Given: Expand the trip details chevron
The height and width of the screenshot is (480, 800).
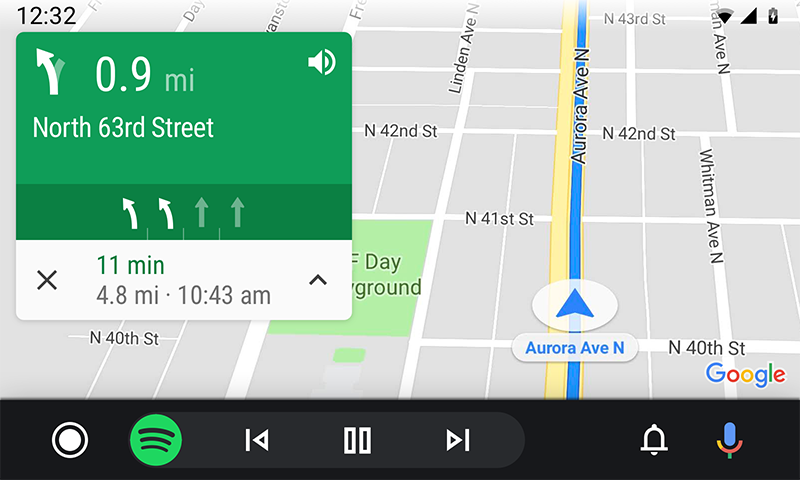Looking at the screenshot, I should click(x=318, y=280).
